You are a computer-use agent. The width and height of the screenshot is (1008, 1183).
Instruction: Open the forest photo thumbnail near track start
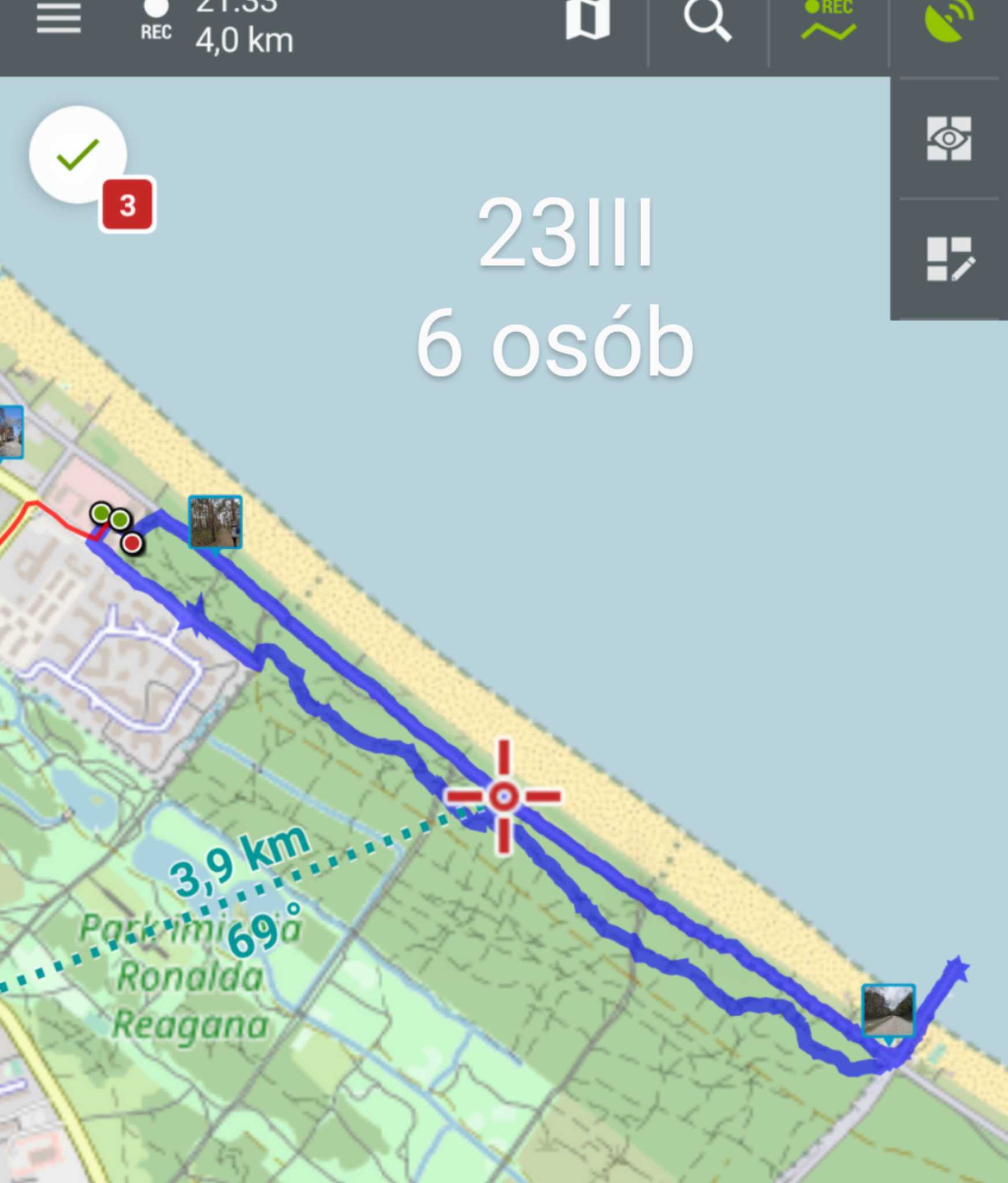click(x=215, y=522)
